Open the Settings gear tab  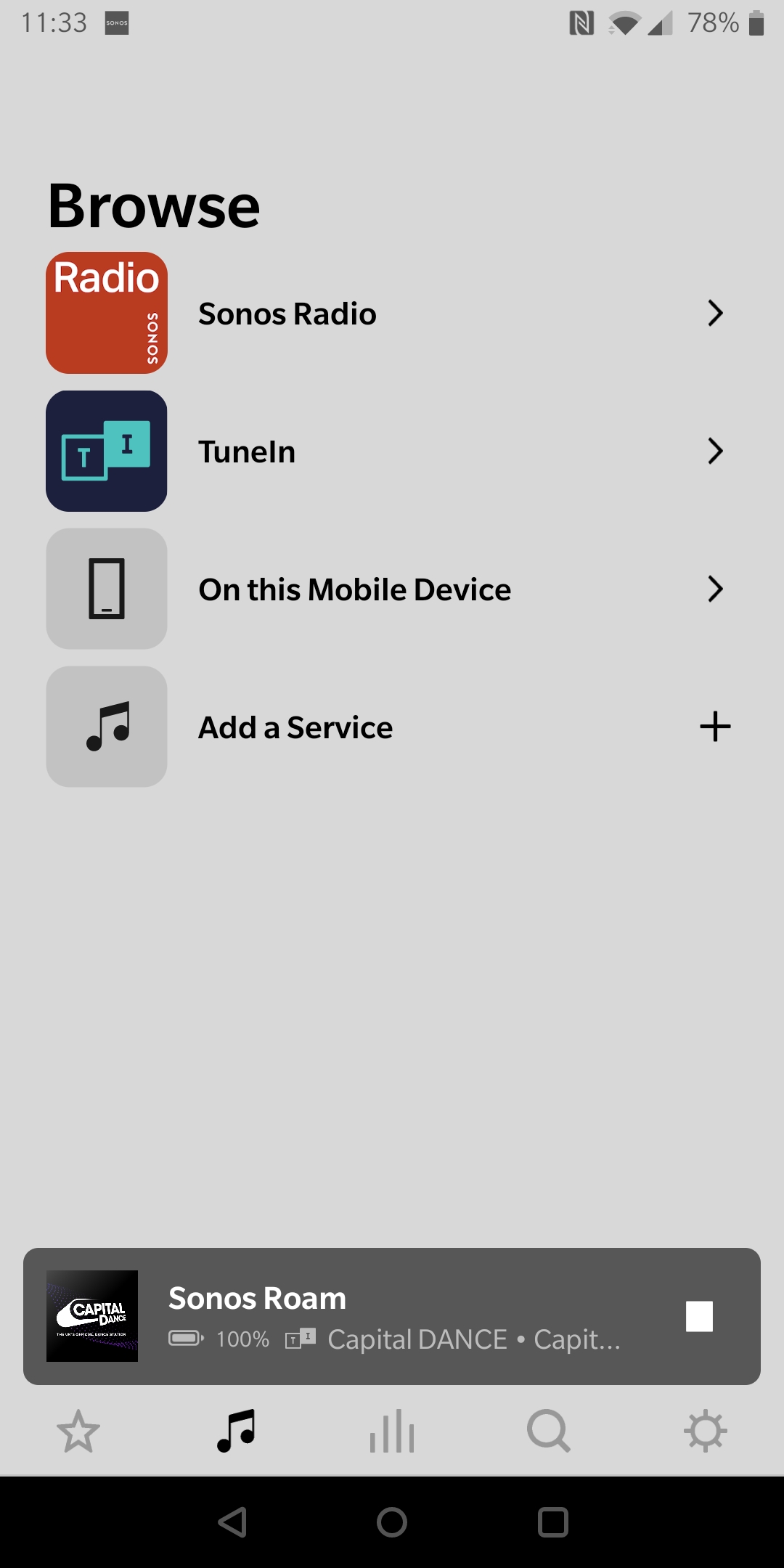pos(706,1431)
